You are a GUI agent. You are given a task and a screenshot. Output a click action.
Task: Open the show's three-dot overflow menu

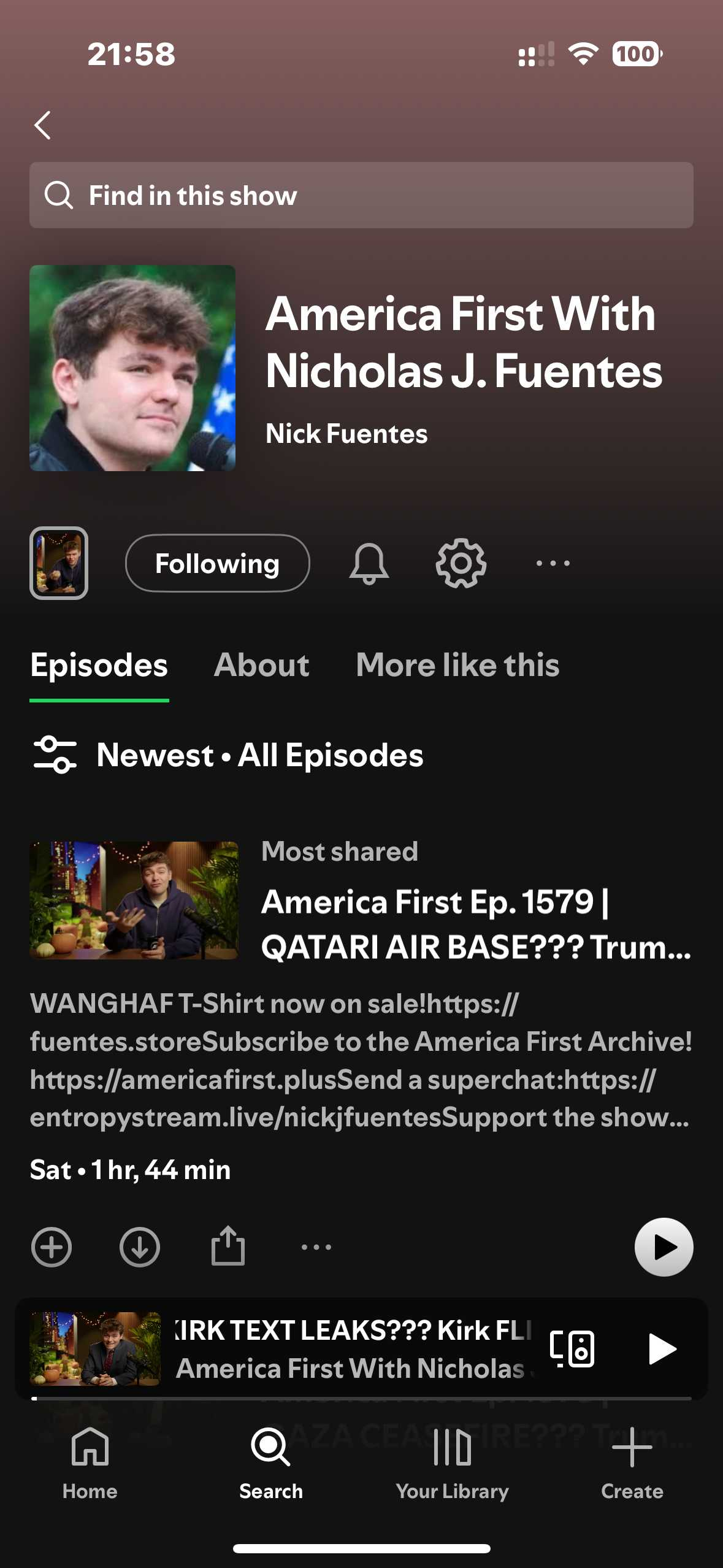tap(553, 563)
